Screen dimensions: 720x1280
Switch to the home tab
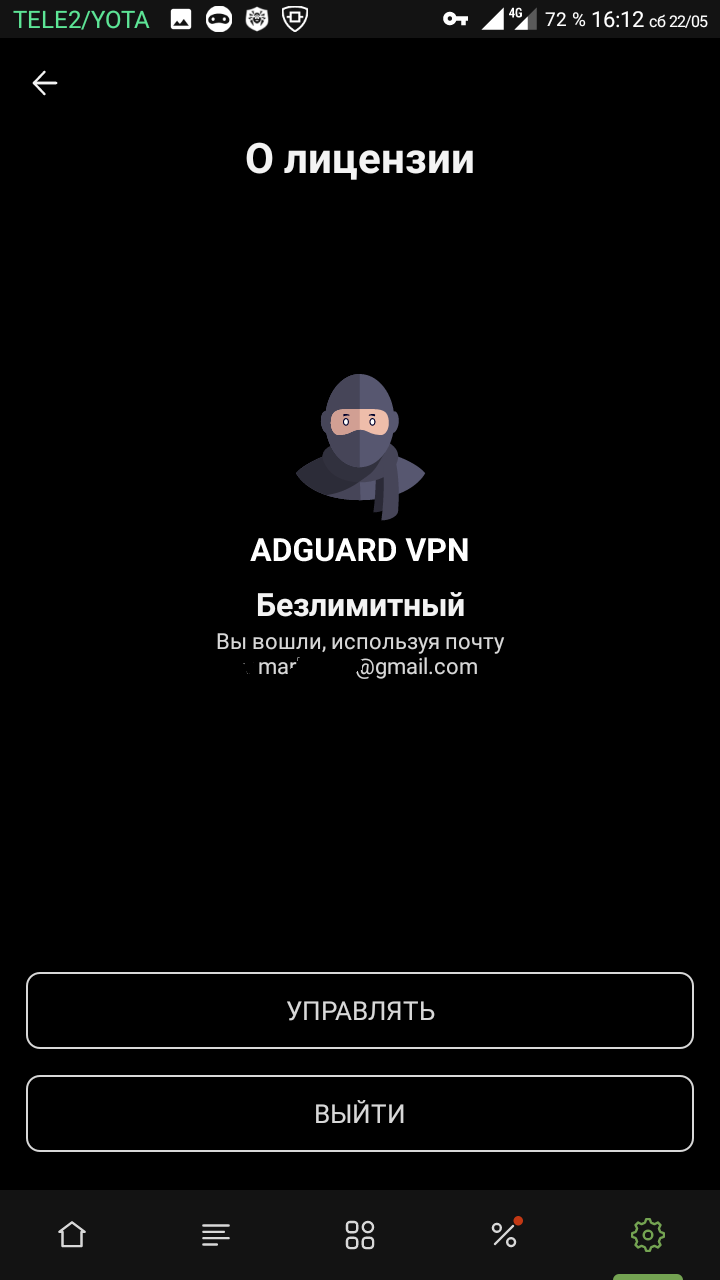(72, 1235)
